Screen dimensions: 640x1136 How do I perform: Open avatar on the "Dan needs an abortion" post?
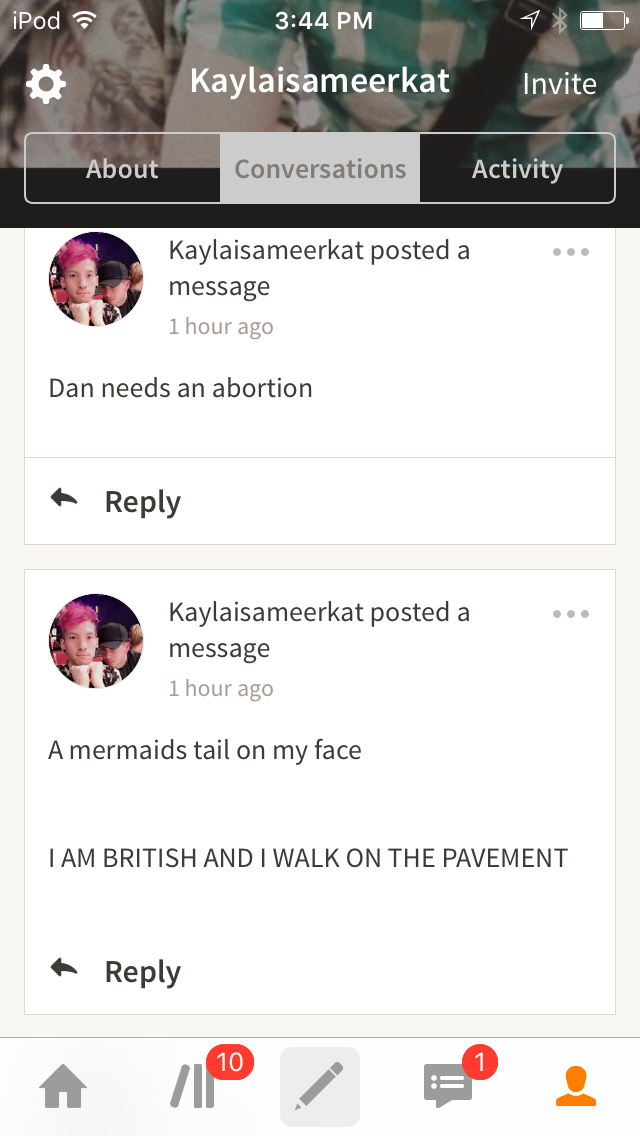(x=96, y=279)
